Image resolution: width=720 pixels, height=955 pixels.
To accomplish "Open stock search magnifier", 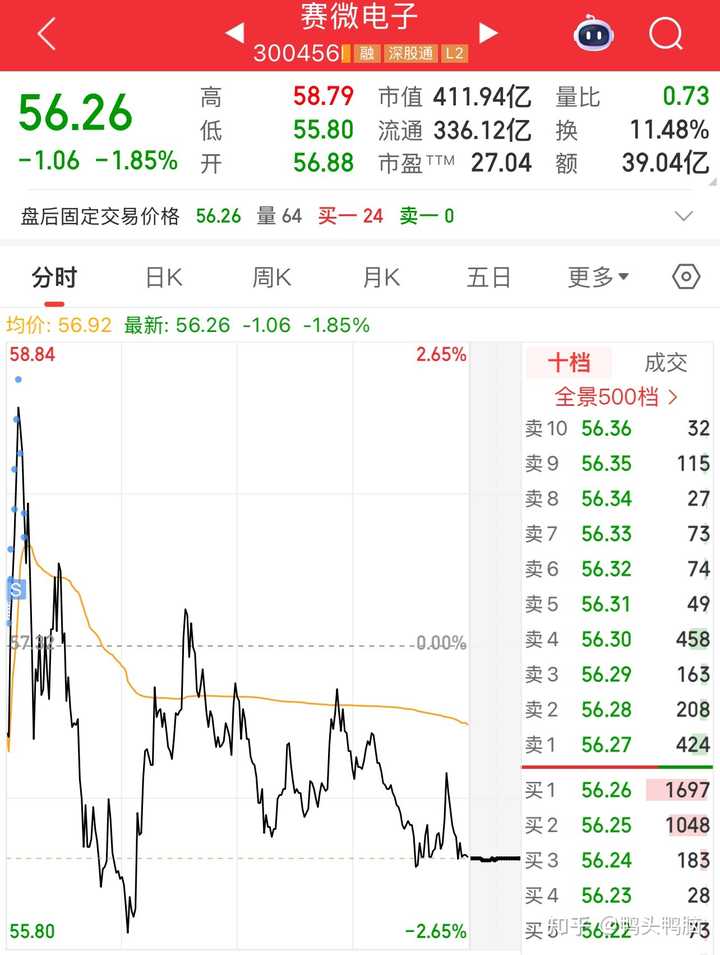I will (x=665, y=34).
